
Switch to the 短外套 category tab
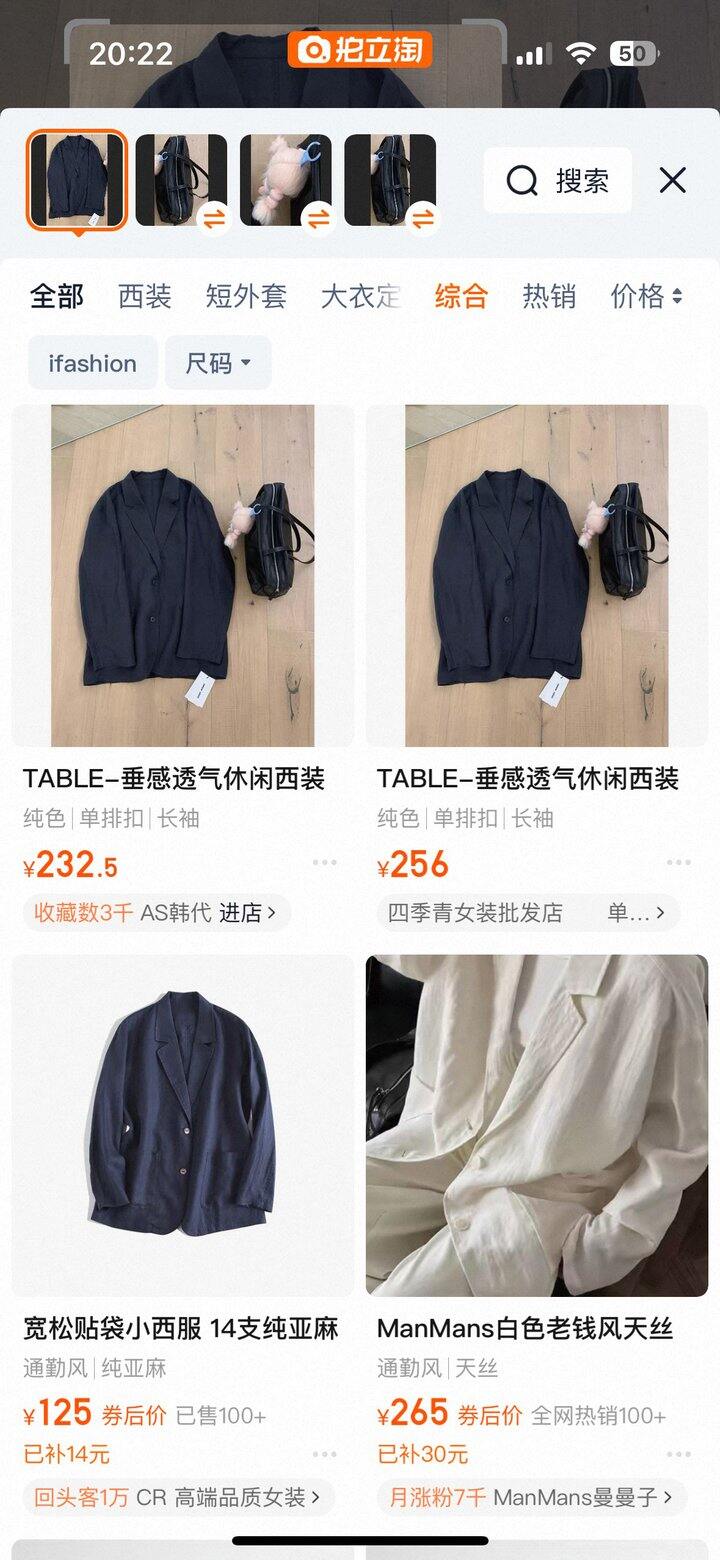click(246, 296)
